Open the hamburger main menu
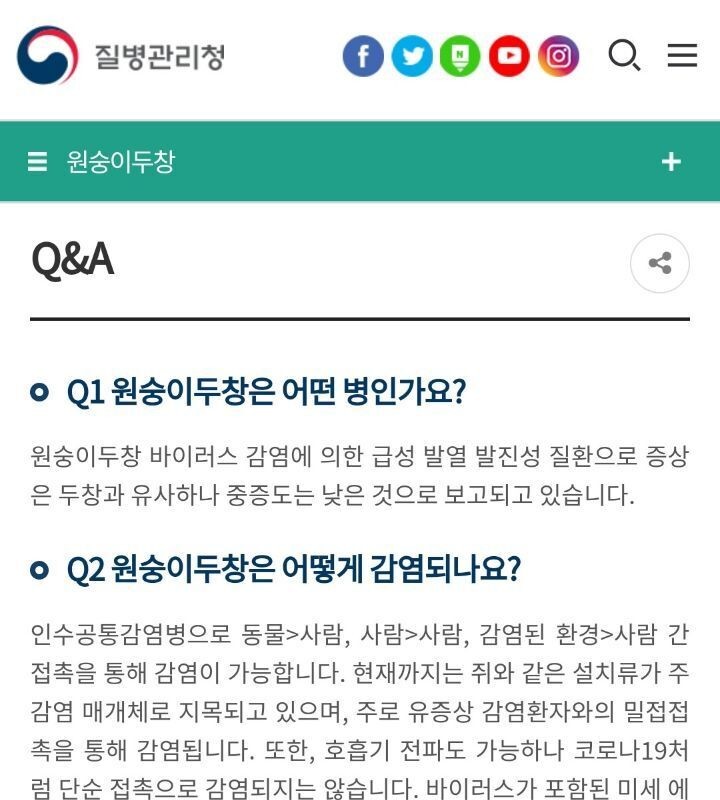 coord(682,56)
